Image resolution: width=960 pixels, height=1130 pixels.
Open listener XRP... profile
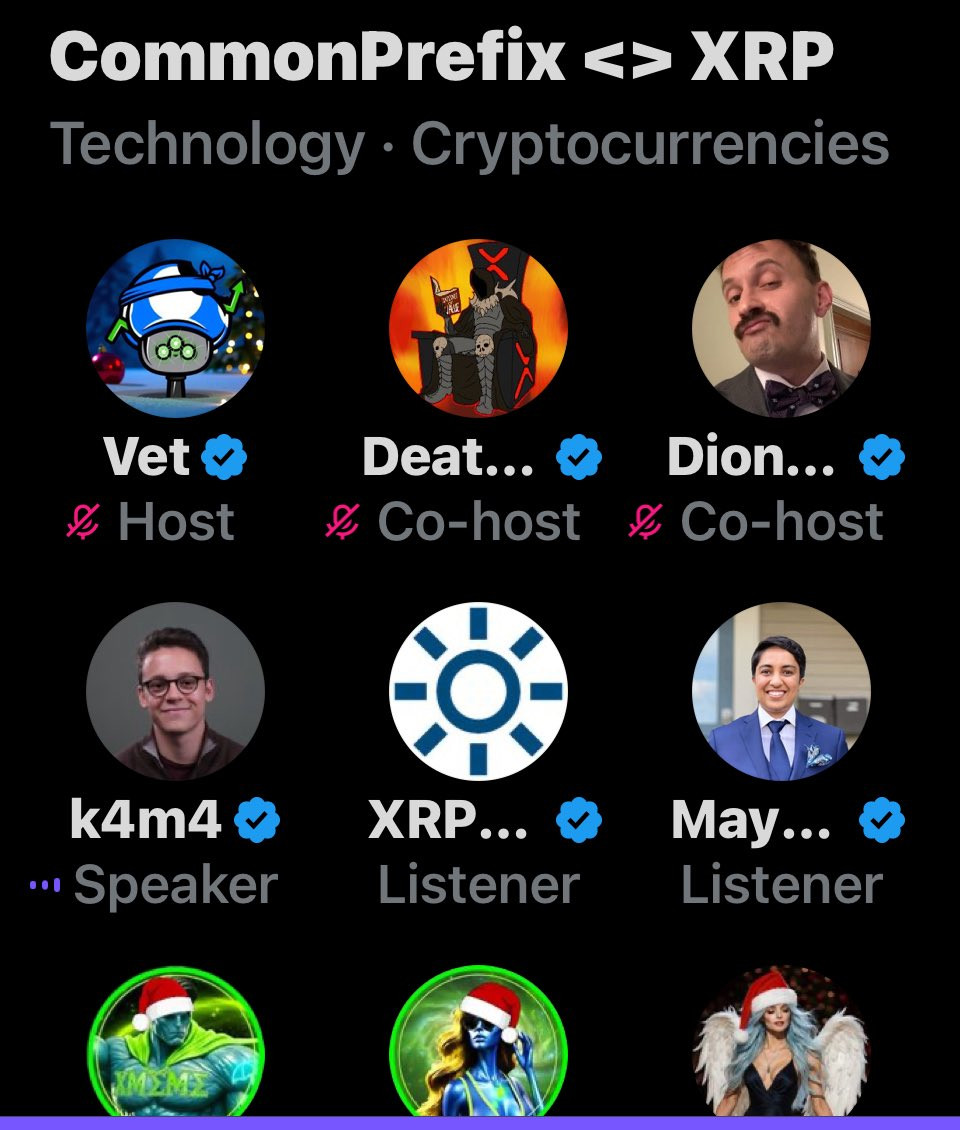[x=478, y=691]
